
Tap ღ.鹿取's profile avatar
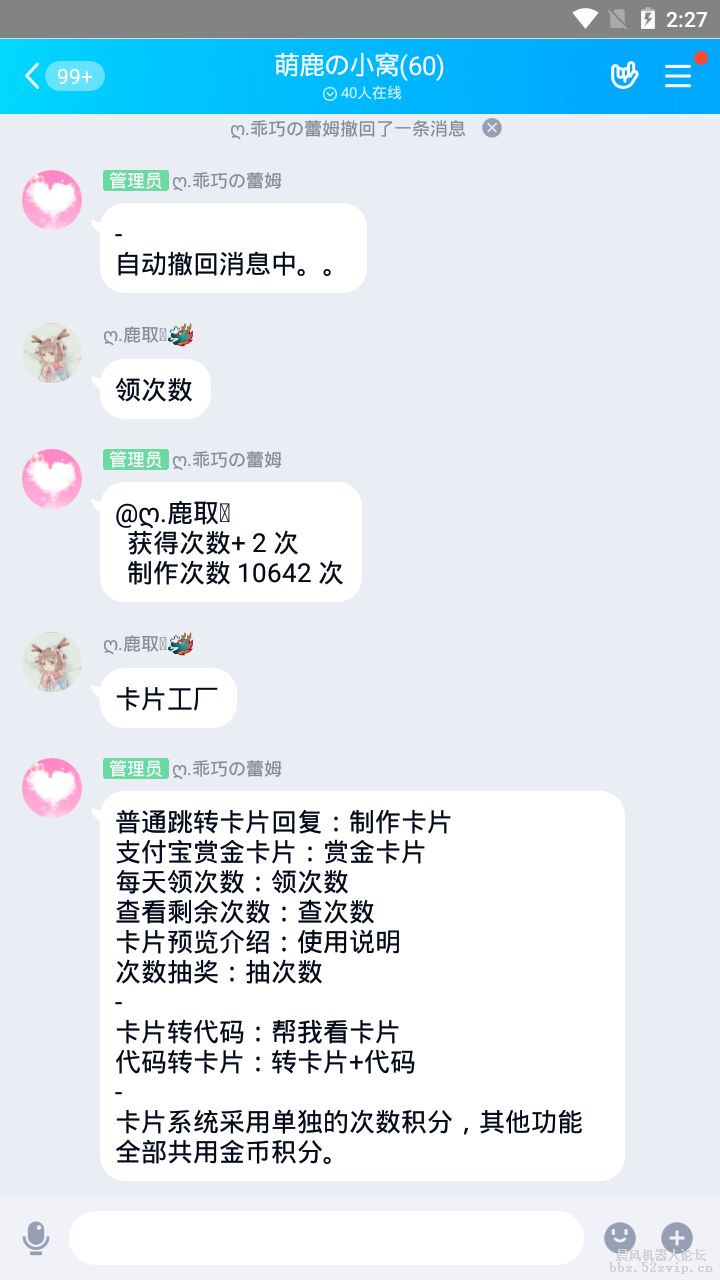point(51,354)
